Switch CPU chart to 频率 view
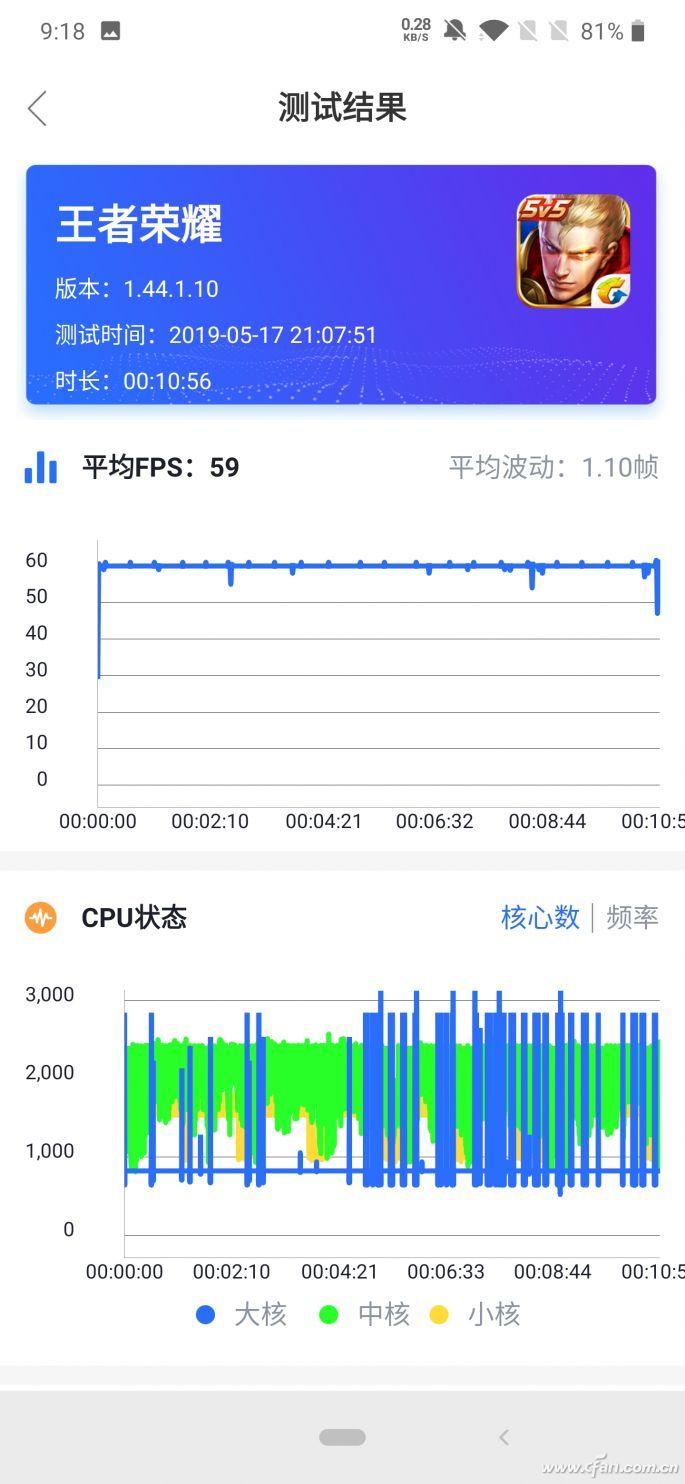Screen dimensions: 685x1484 [632, 917]
